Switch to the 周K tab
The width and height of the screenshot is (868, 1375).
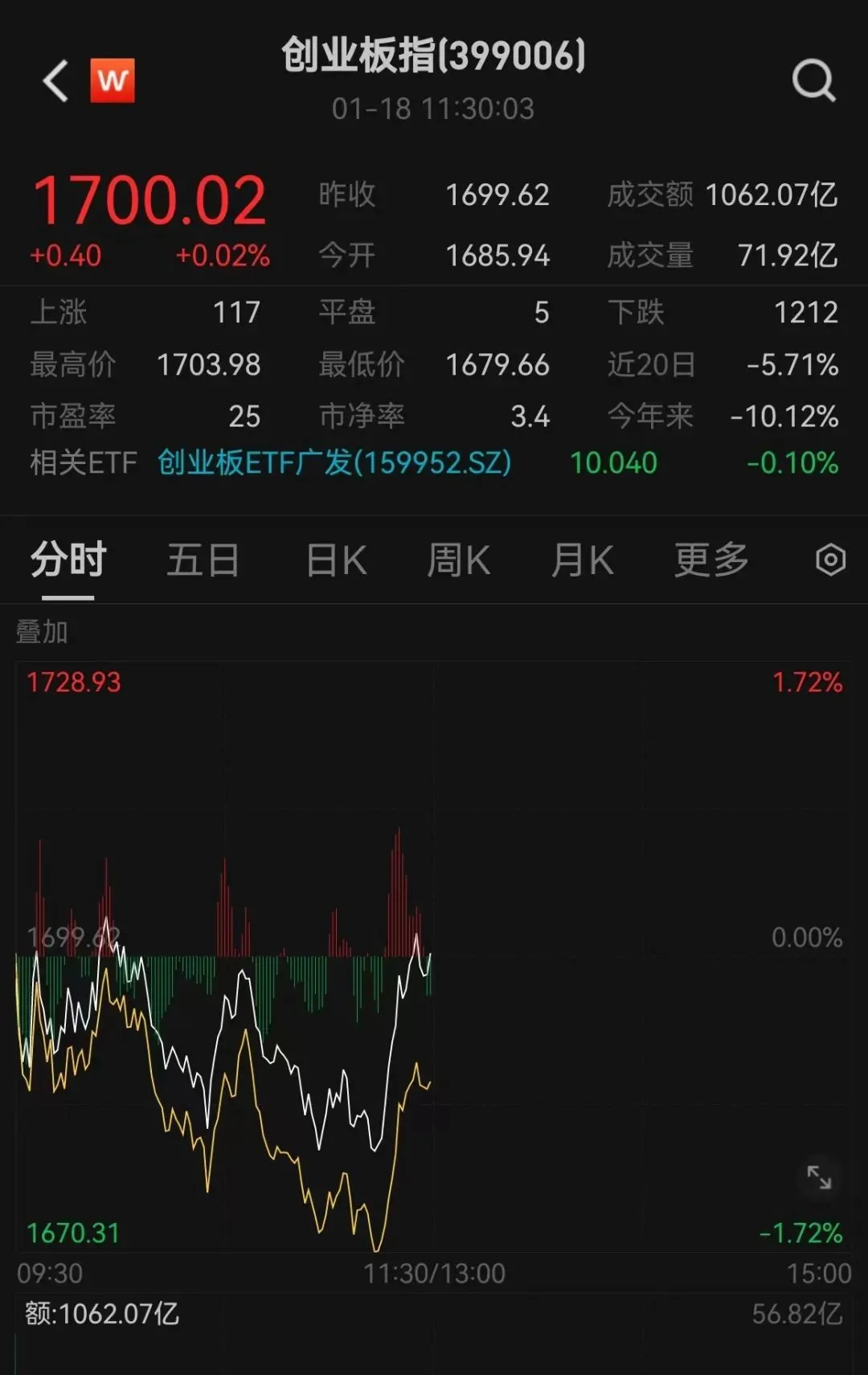(458, 560)
